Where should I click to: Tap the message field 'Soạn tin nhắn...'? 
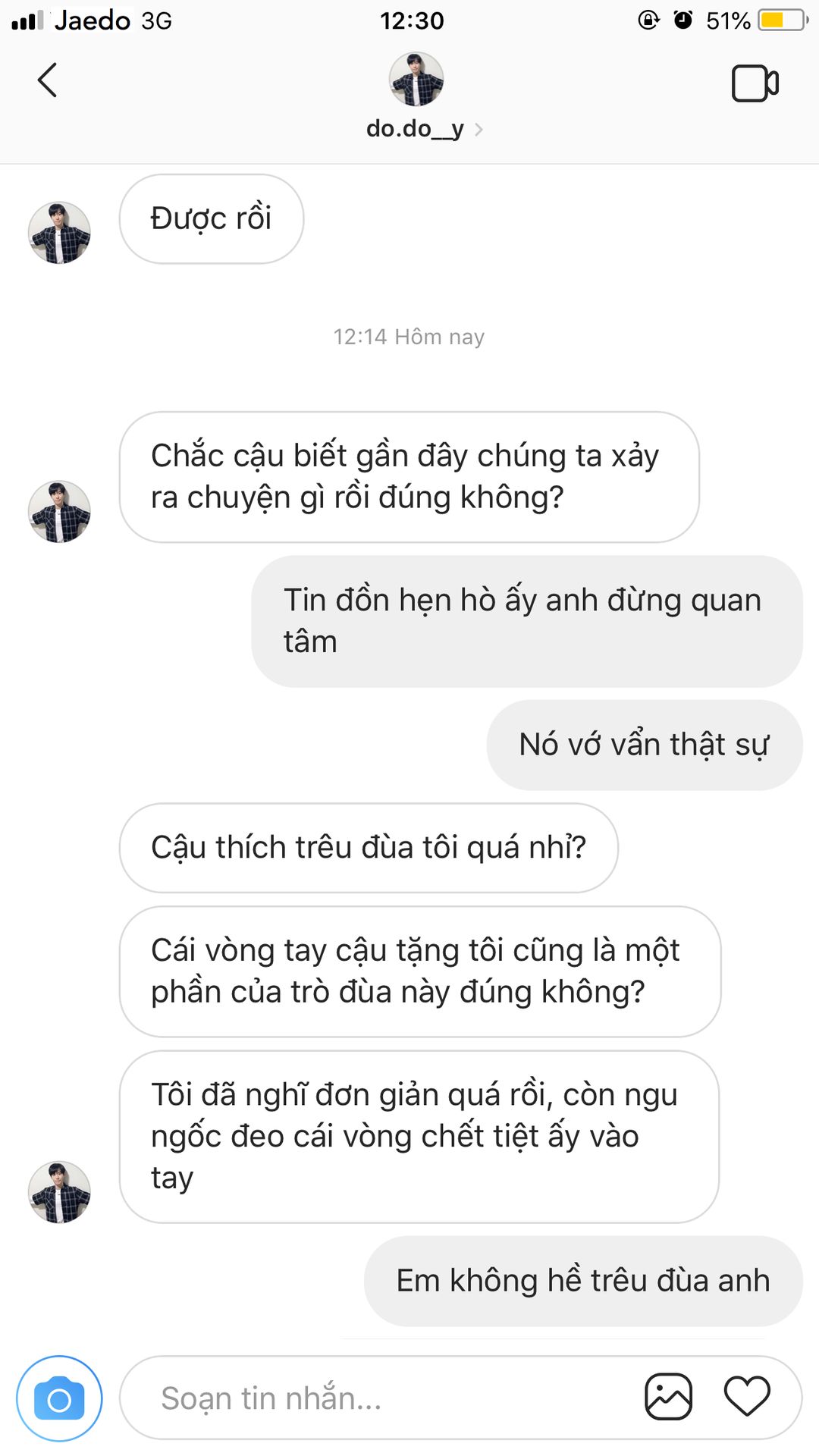[x=379, y=1398]
